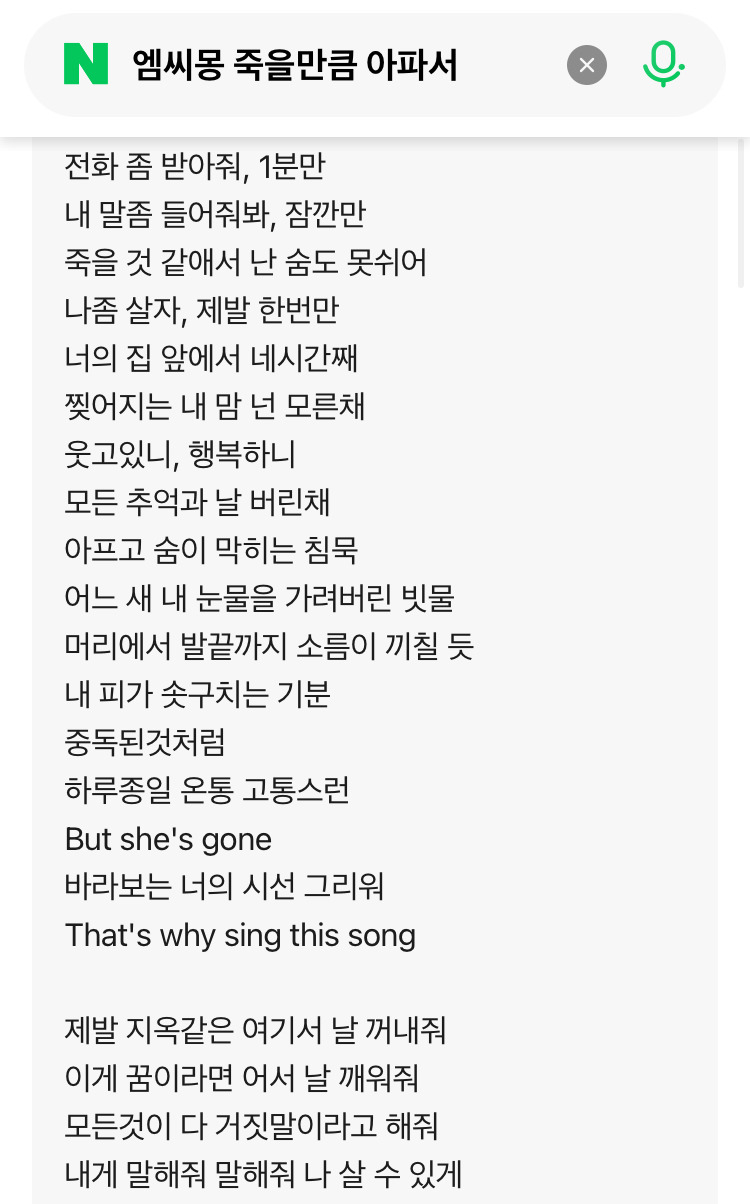Click "모든것이 다 거짓말이라고 해줘"
Image resolution: width=750 pixels, height=1204 pixels.
[x=251, y=1125]
